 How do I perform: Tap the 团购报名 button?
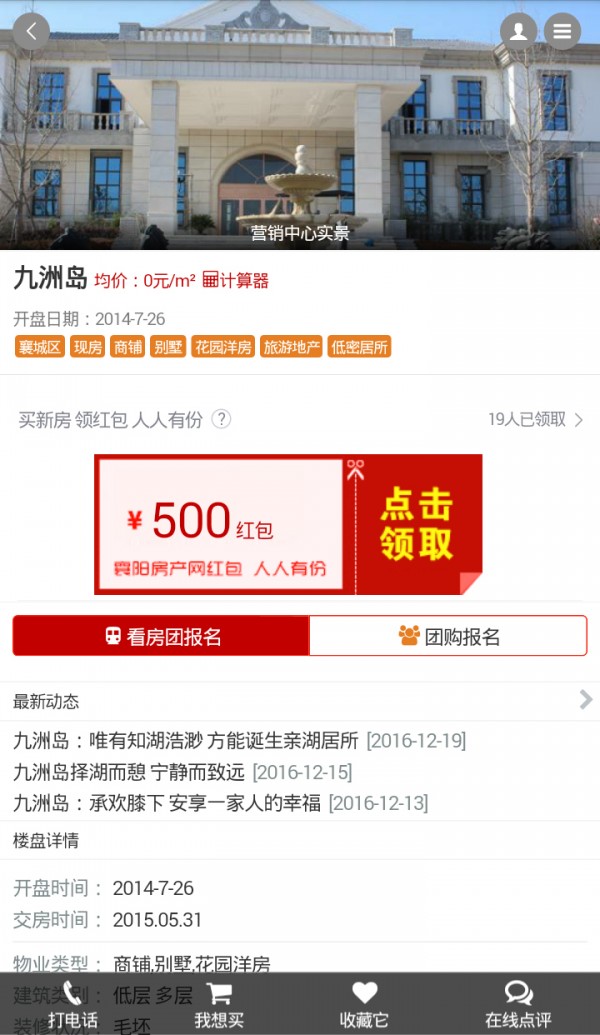(448, 636)
